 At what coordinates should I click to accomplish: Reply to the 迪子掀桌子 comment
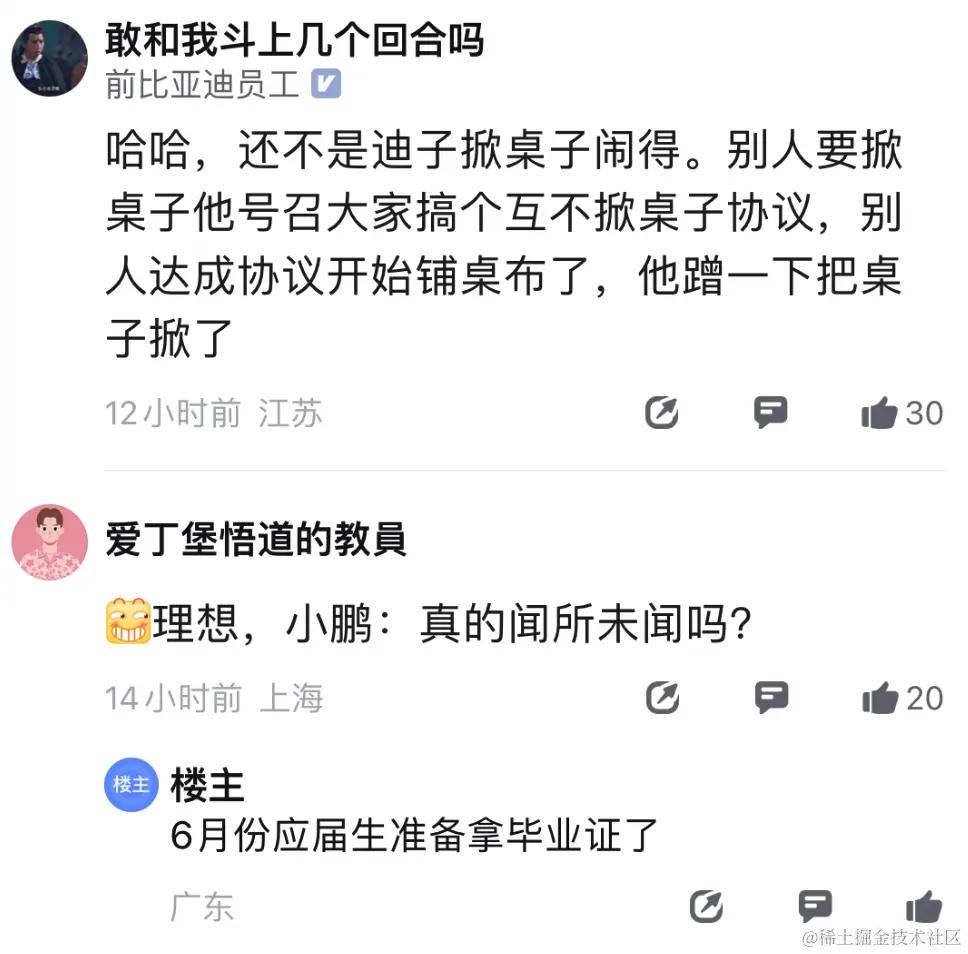tap(770, 412)
